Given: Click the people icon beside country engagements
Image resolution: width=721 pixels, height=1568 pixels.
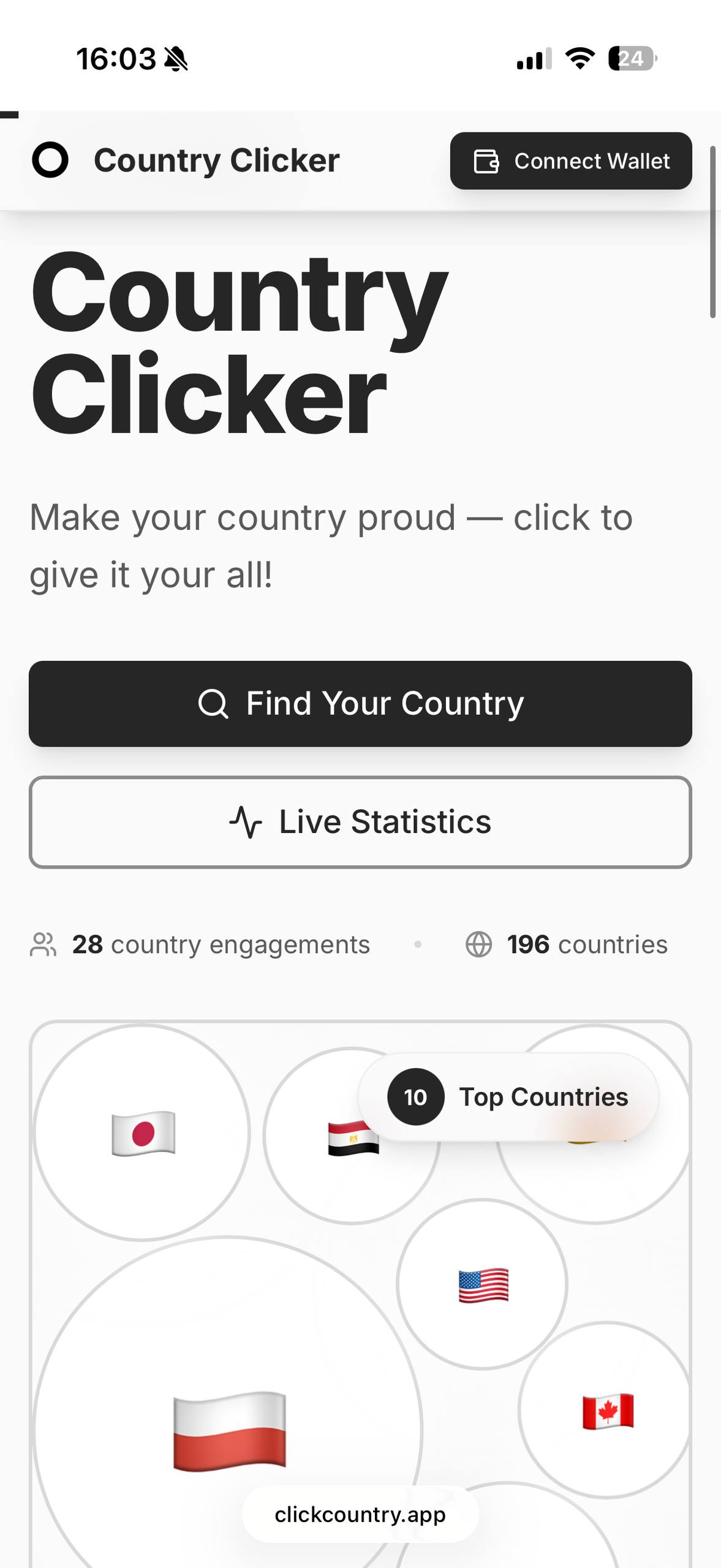Looking at the screenshot, I should (43, 945).
